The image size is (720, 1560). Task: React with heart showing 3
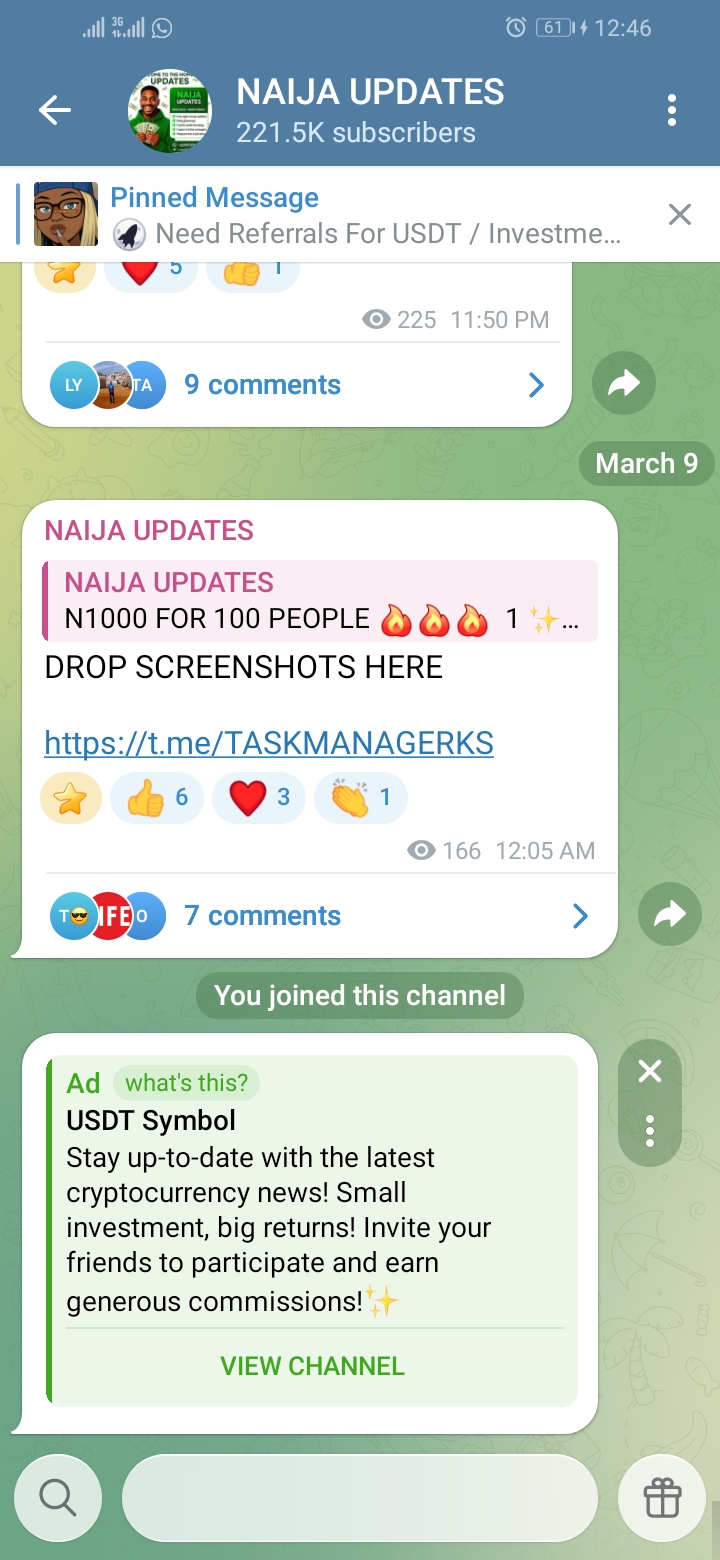(259, 797)
